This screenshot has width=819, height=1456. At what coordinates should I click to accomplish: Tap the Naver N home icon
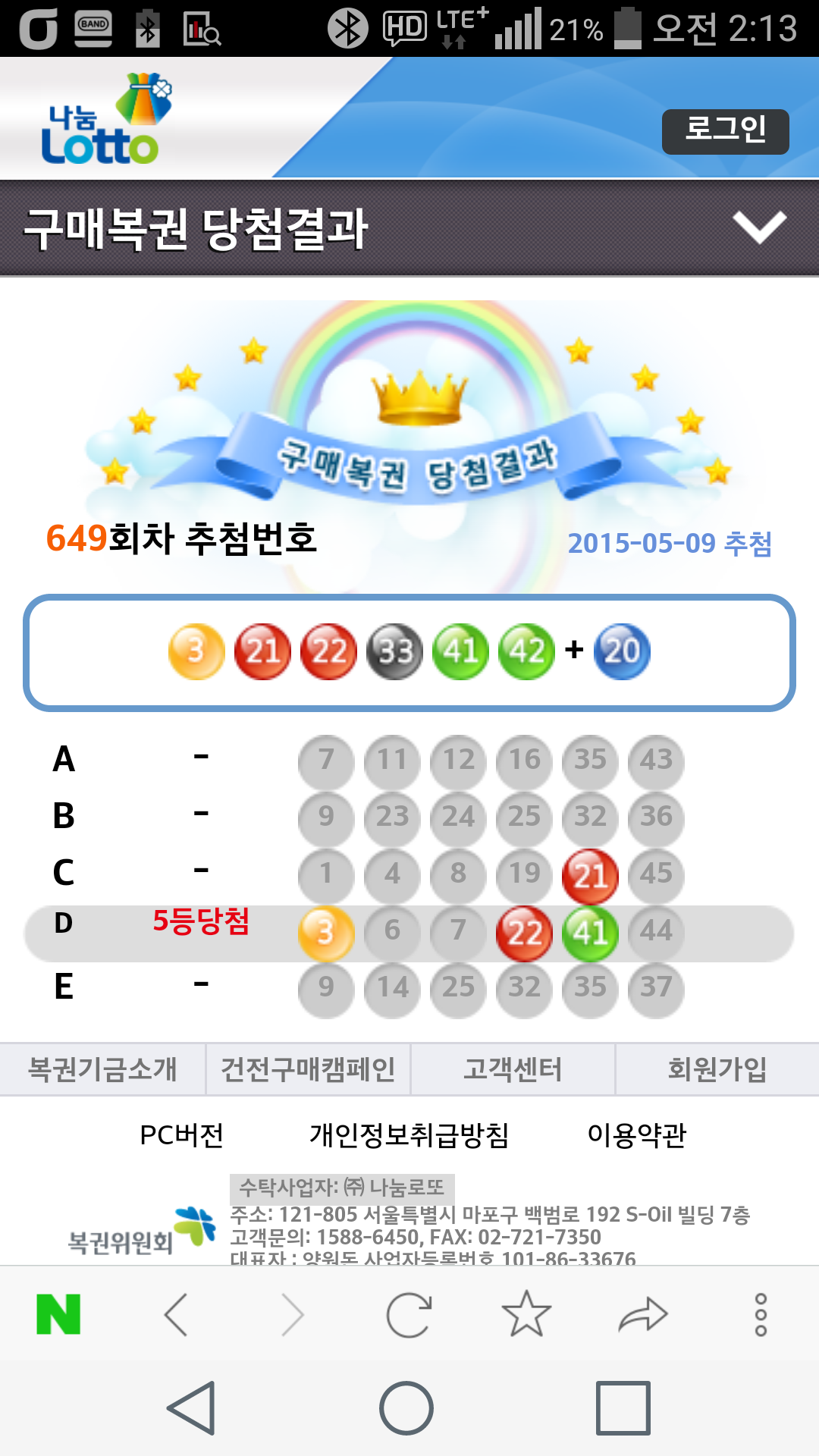click(x=58, y=1314)
